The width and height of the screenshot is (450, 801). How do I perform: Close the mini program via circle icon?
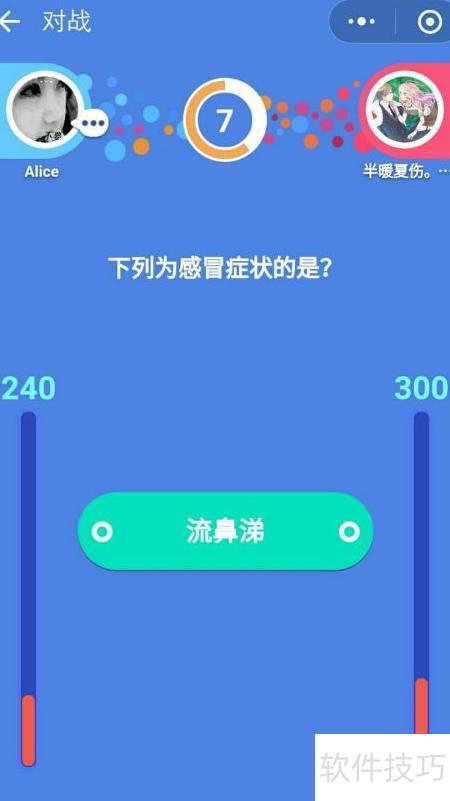(x=430, y=22)
